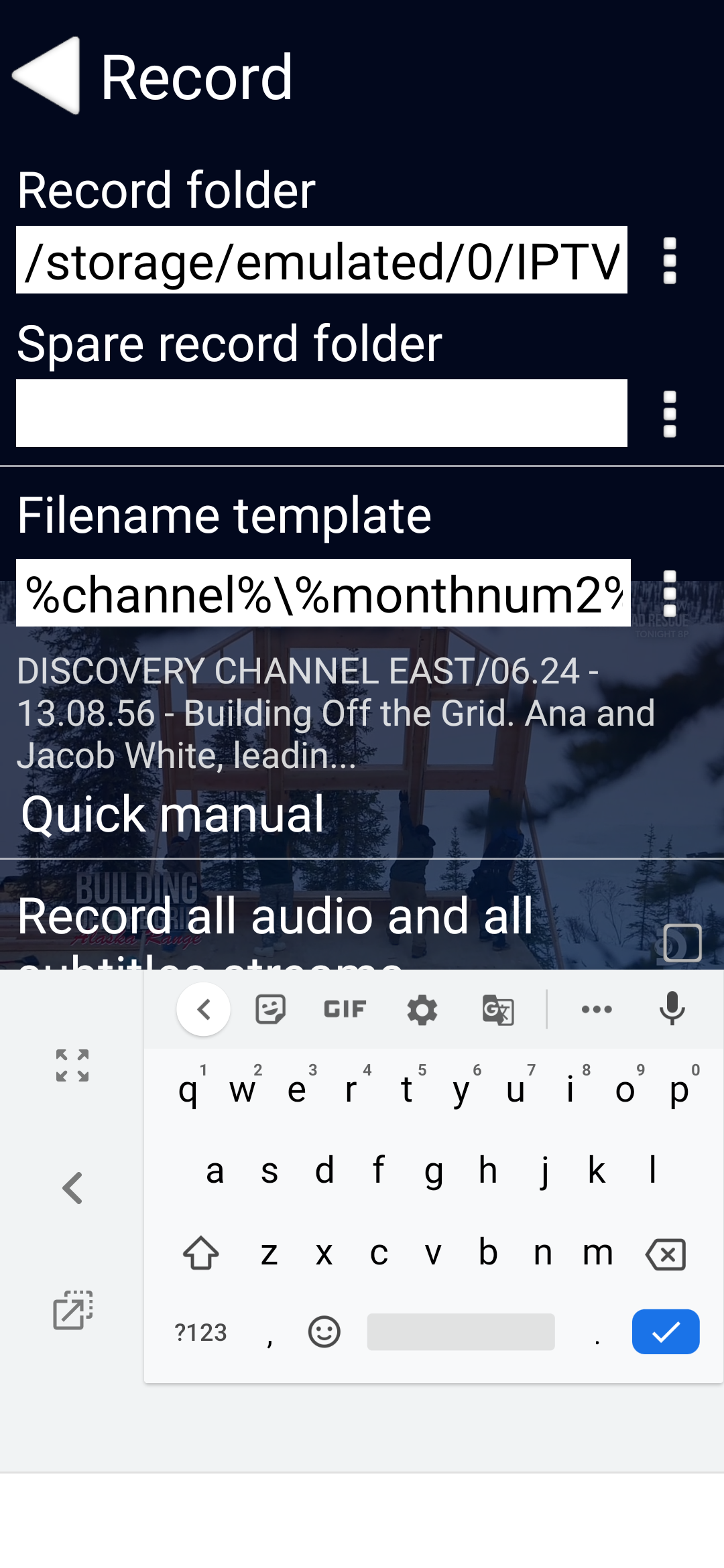Expand the floating keyboard to full size
724x1568 pixels.
[72, 1065]
